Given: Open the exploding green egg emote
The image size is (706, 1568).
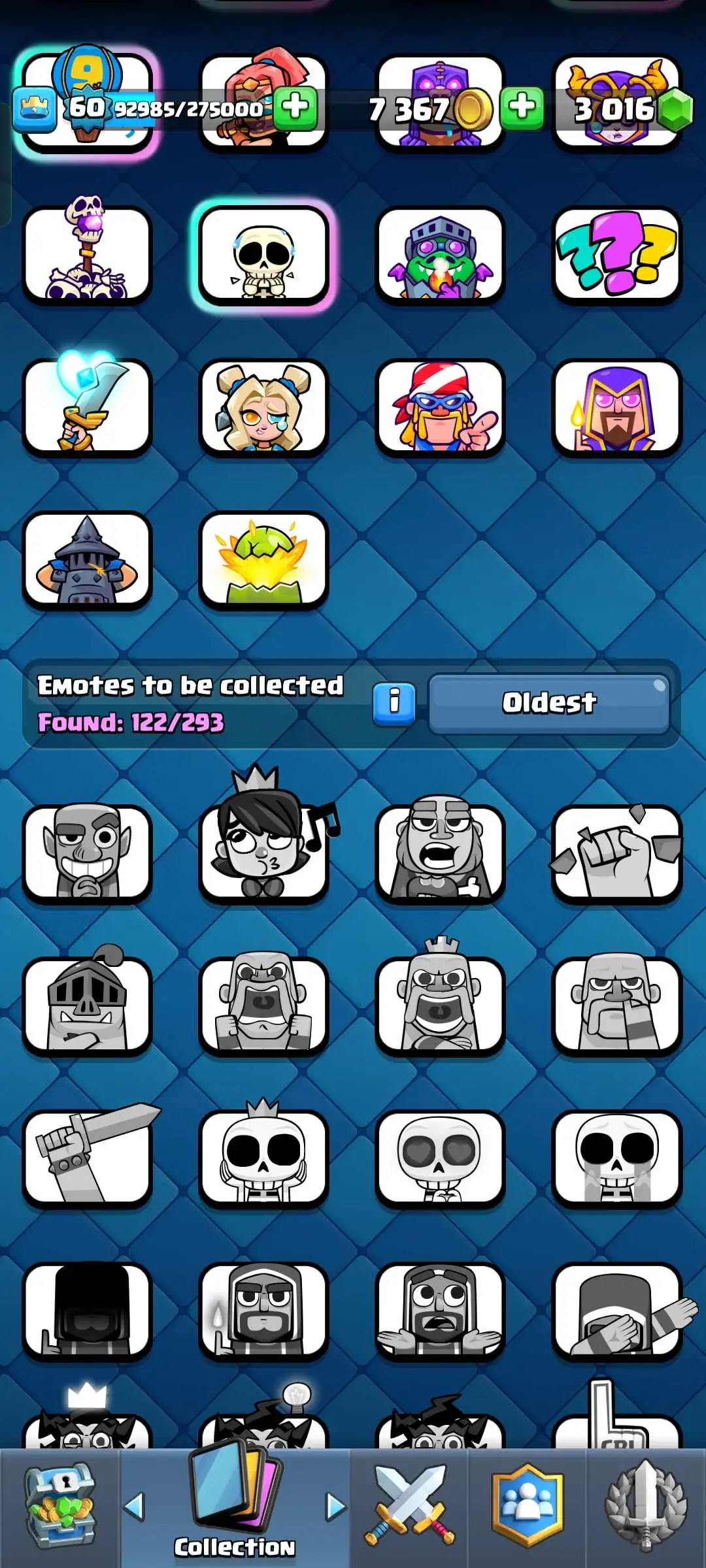Looking at the screenshot, I should click(263, 561).
